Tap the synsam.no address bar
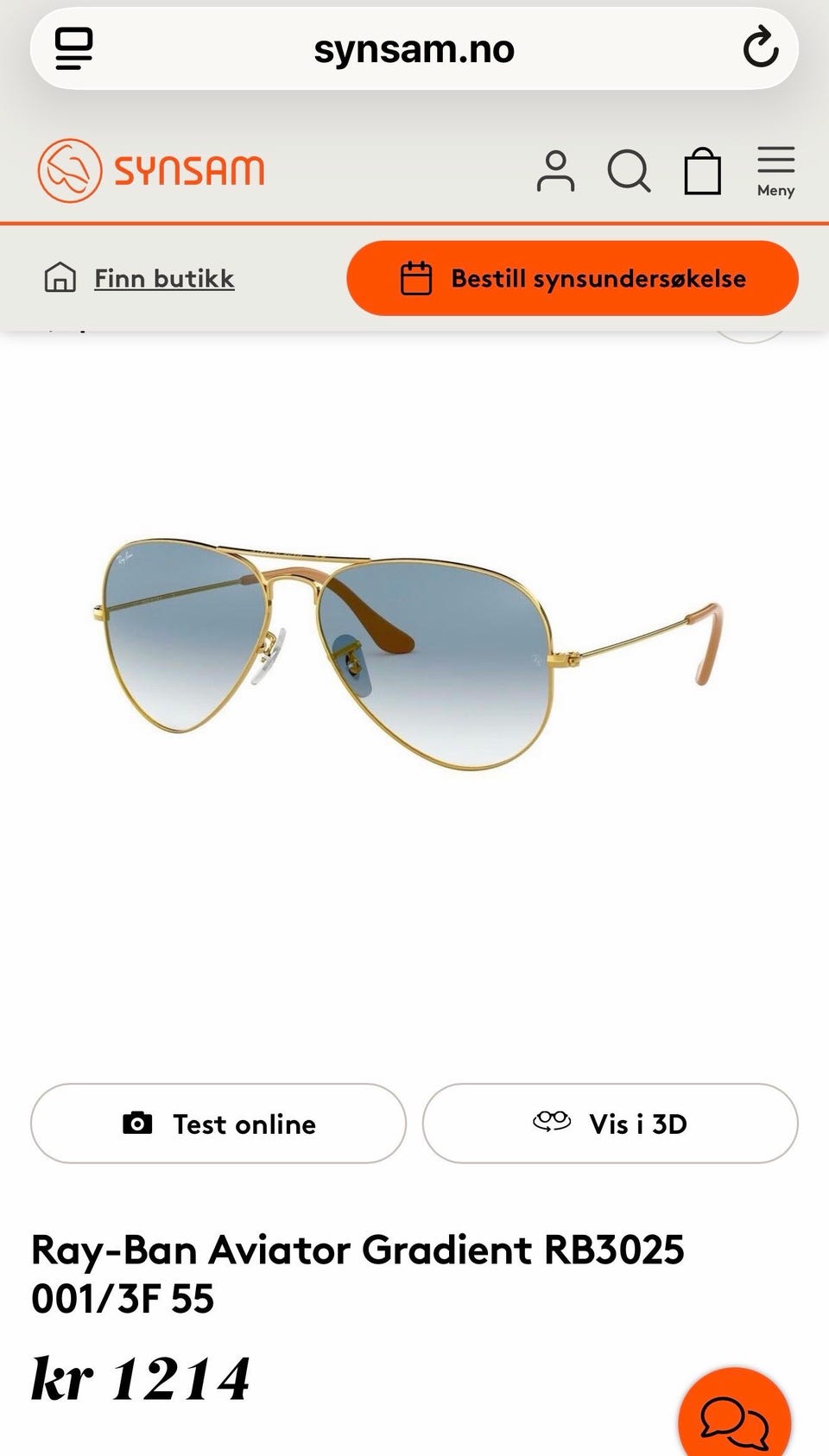Viewport: 829px width, 1456px height. pos(414,49)
